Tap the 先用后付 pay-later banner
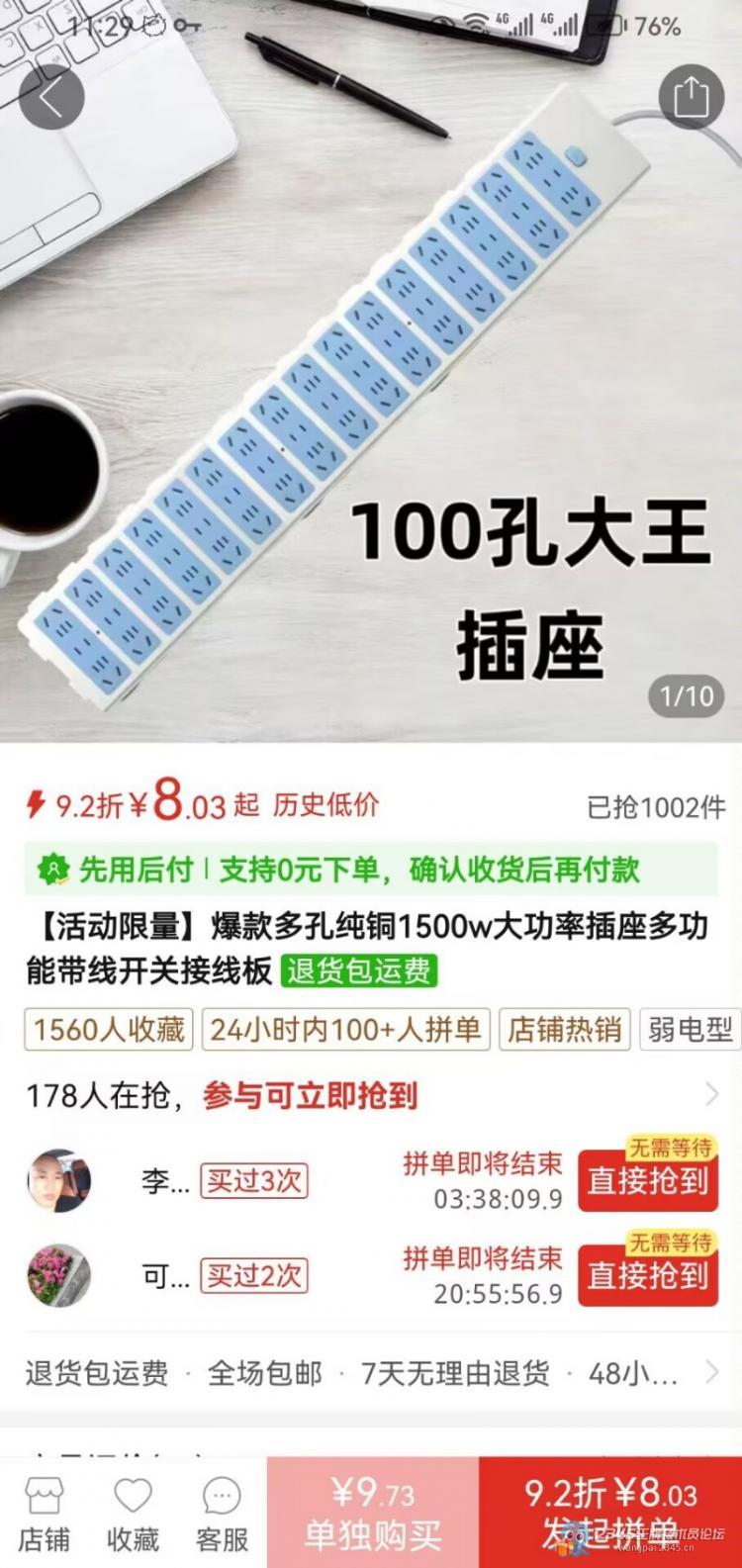742x1568 pixels. point(371,870)
